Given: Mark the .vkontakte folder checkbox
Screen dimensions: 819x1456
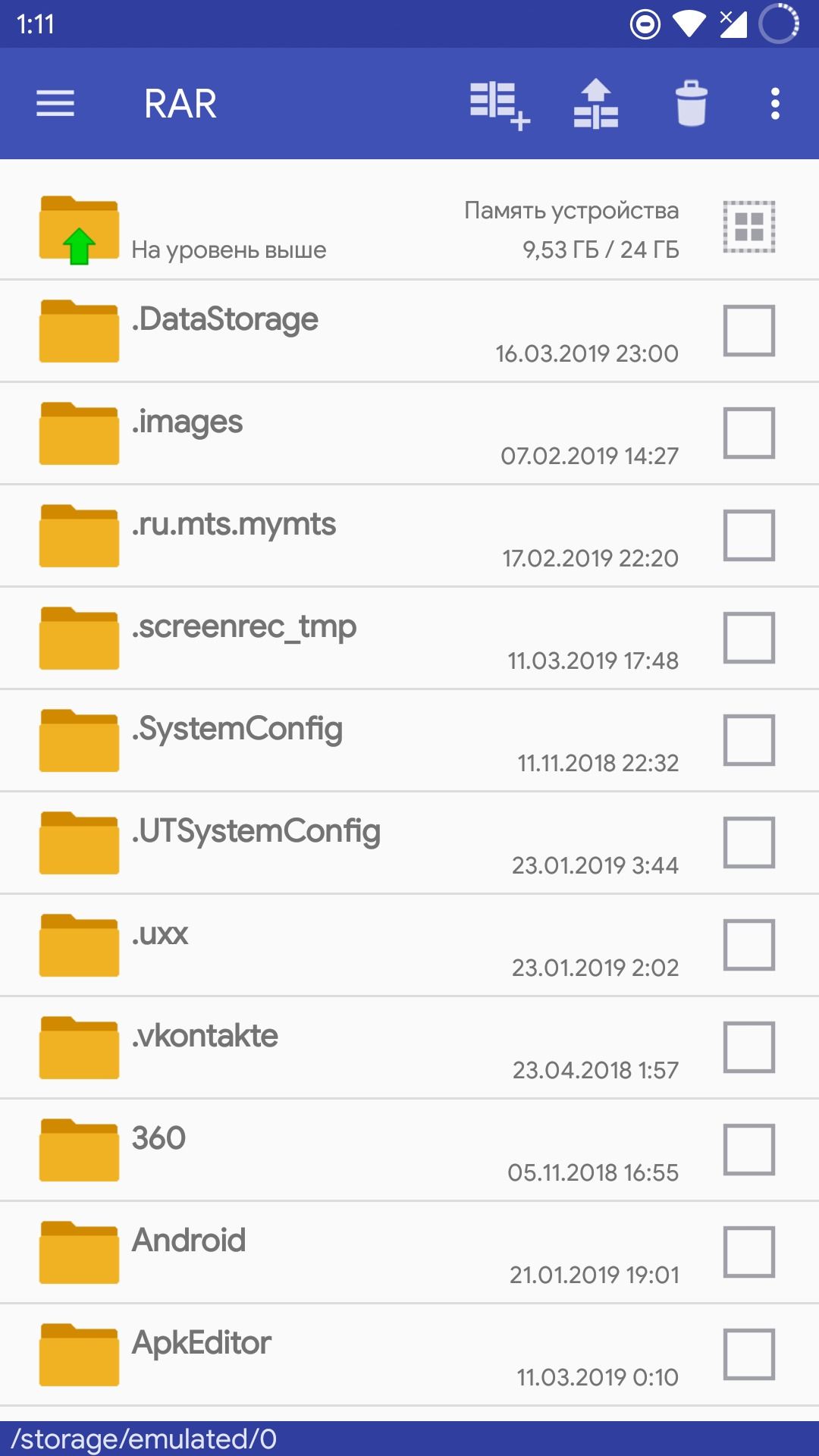Looking at the screenshot, I should pos(748,1047).
